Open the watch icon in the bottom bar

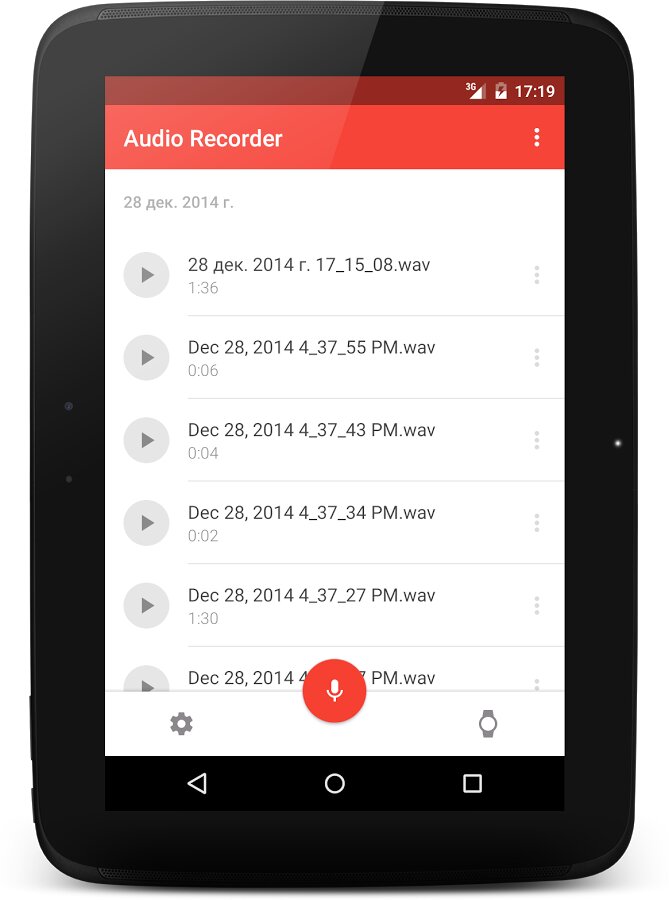(488, 724)
